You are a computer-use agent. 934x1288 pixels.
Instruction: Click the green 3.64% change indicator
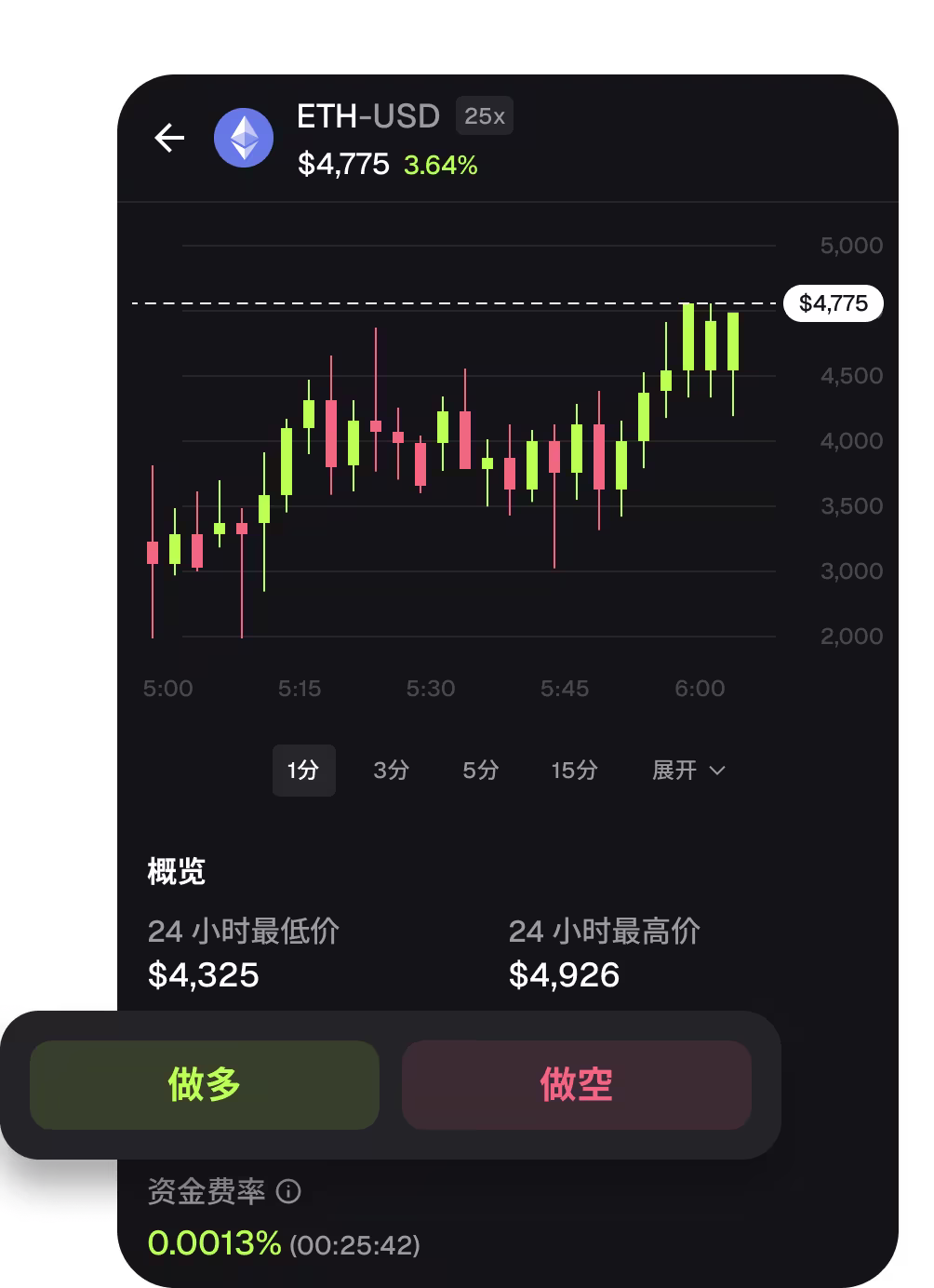point(440,165)
